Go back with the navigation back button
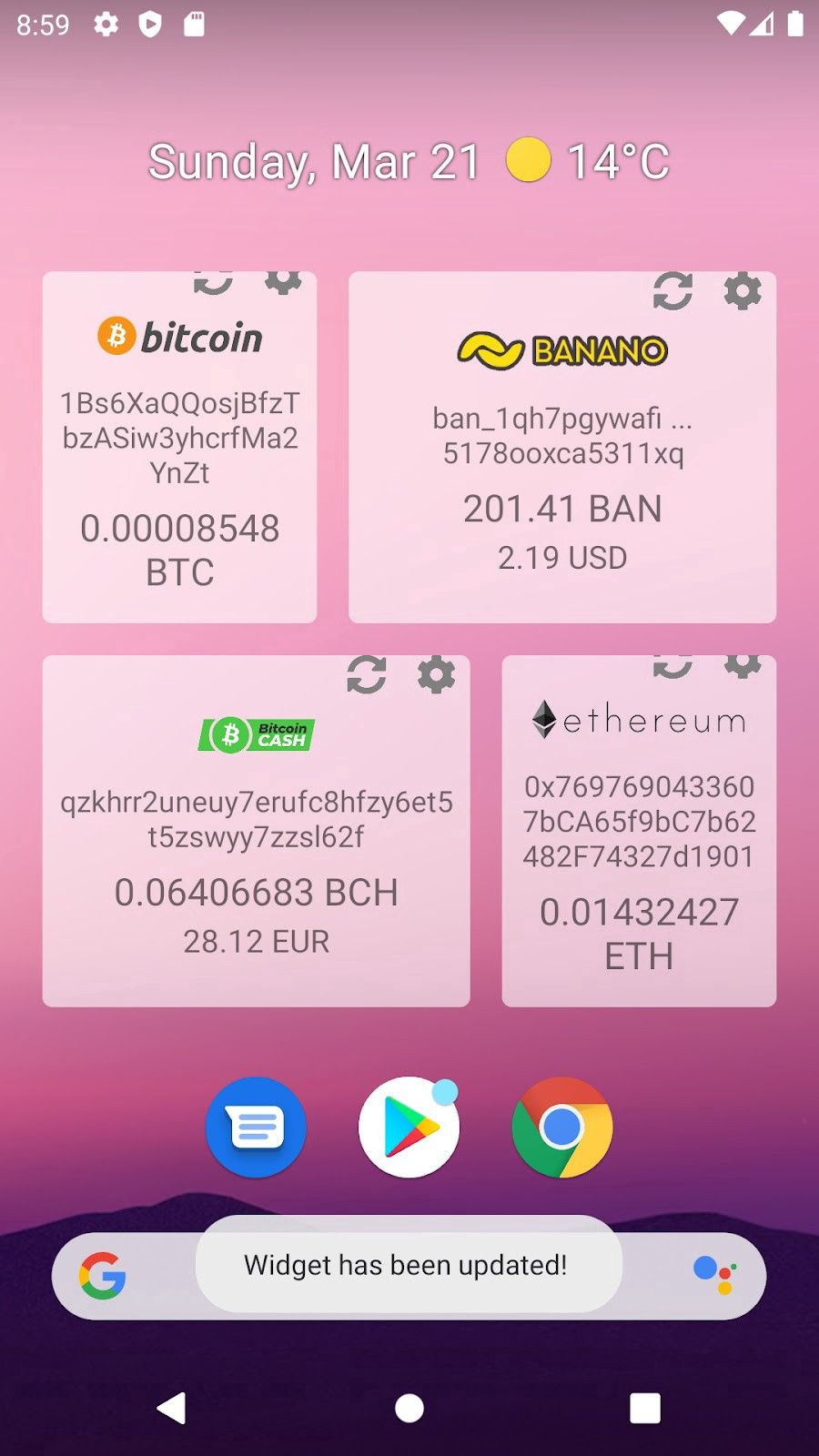The width and height of the screenshot is (819, 1456). [171, 1408]
